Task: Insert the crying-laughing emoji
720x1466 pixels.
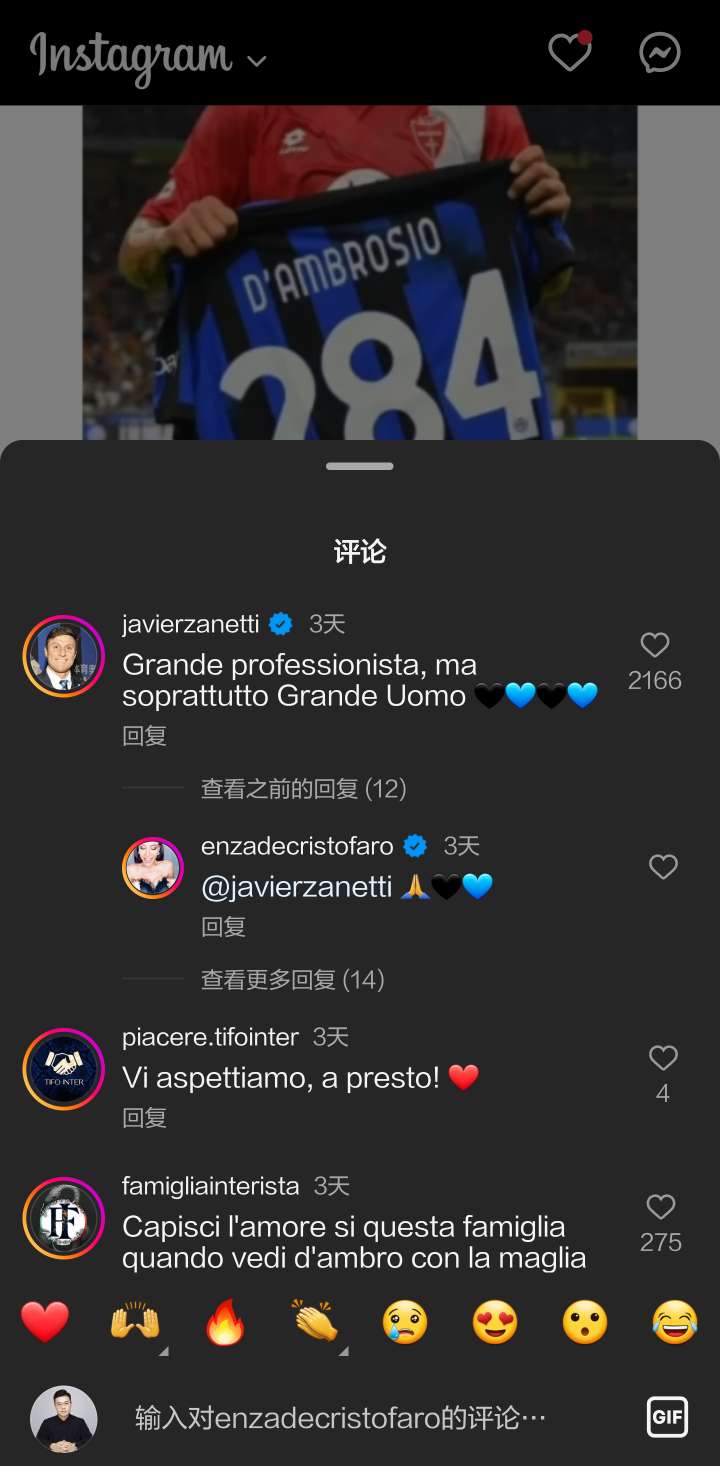Action: [674, 1323]
